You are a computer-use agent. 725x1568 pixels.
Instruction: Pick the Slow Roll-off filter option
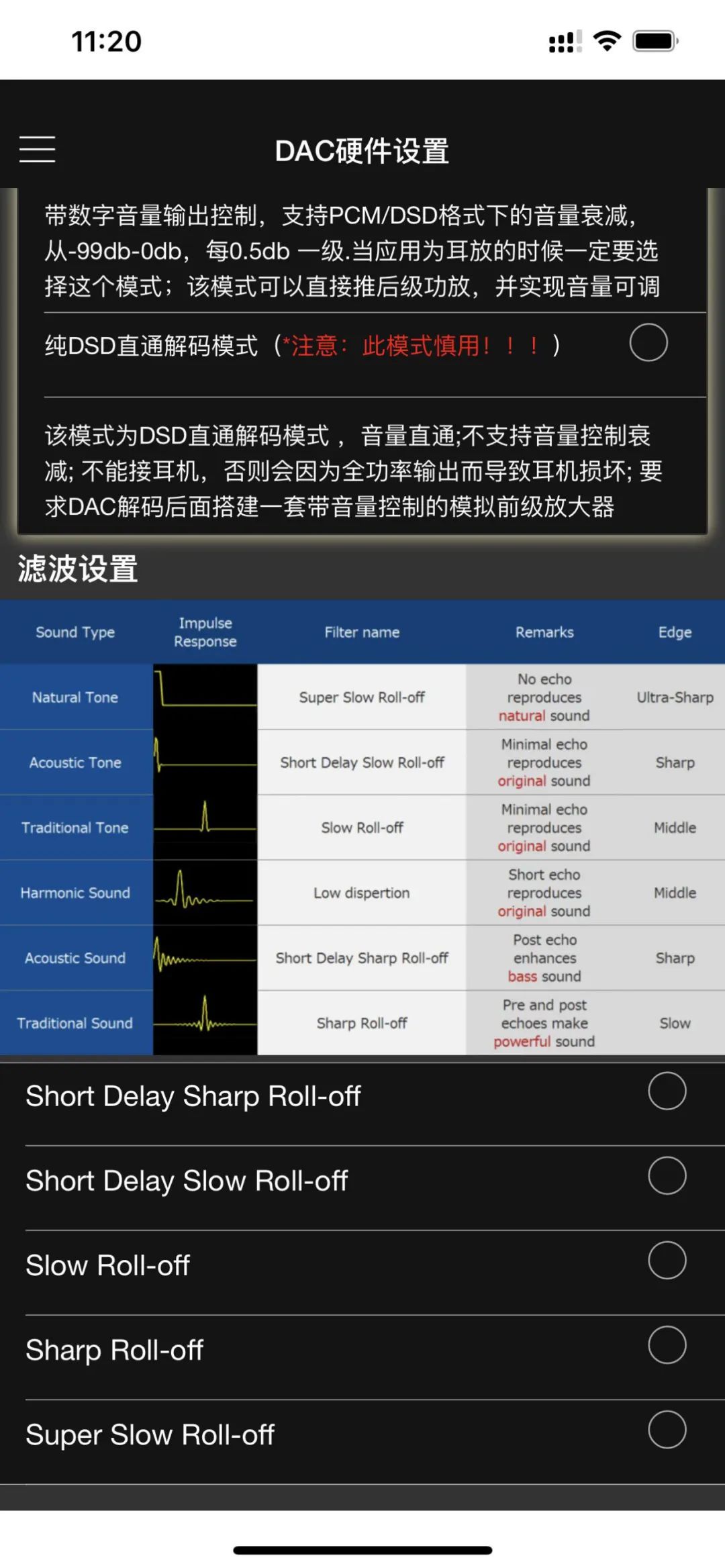[666, 1260]
